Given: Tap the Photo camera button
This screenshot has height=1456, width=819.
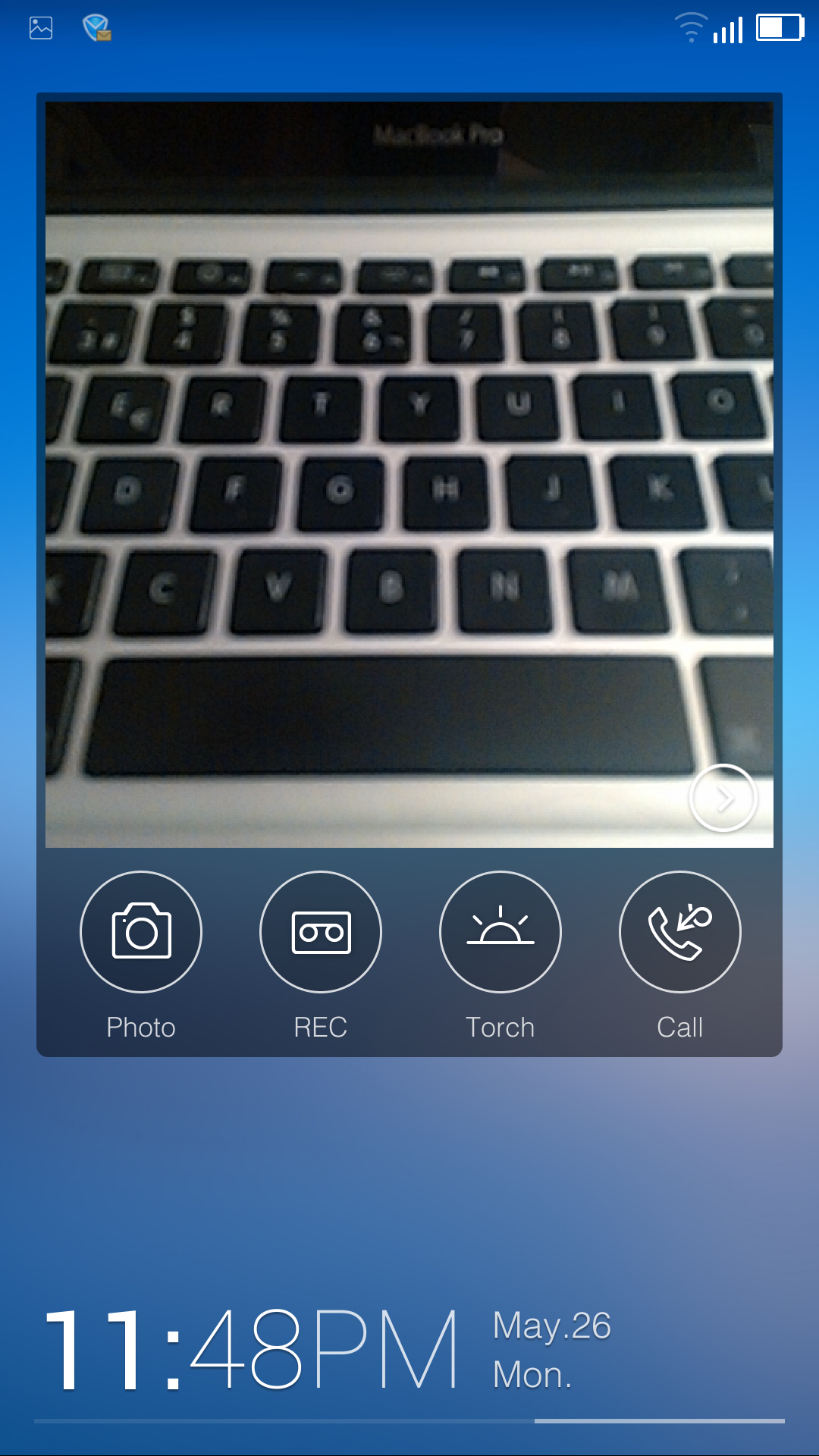Looking at the screenshot, I should (141, 932).
